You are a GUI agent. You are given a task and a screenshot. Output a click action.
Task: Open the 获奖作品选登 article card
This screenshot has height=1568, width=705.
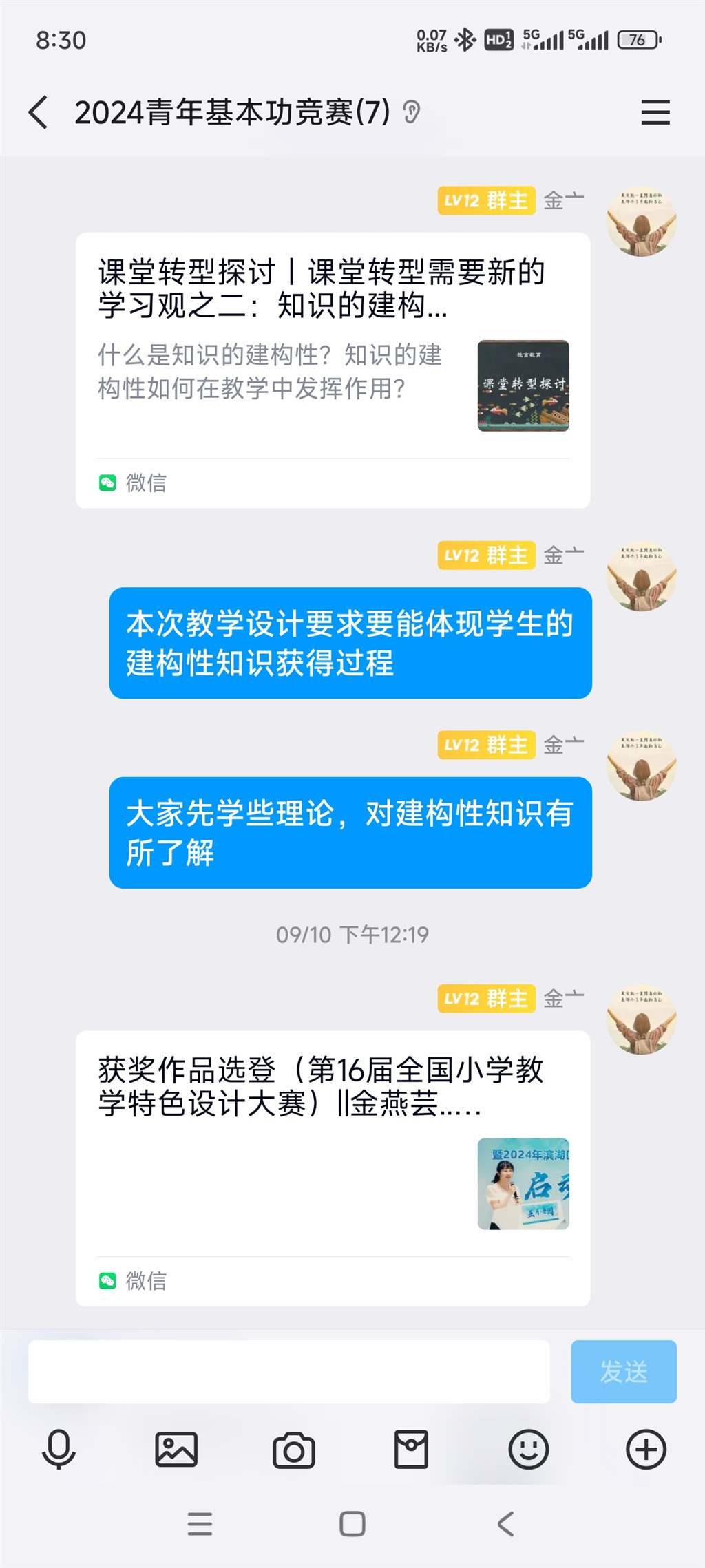coord(333,1167)
